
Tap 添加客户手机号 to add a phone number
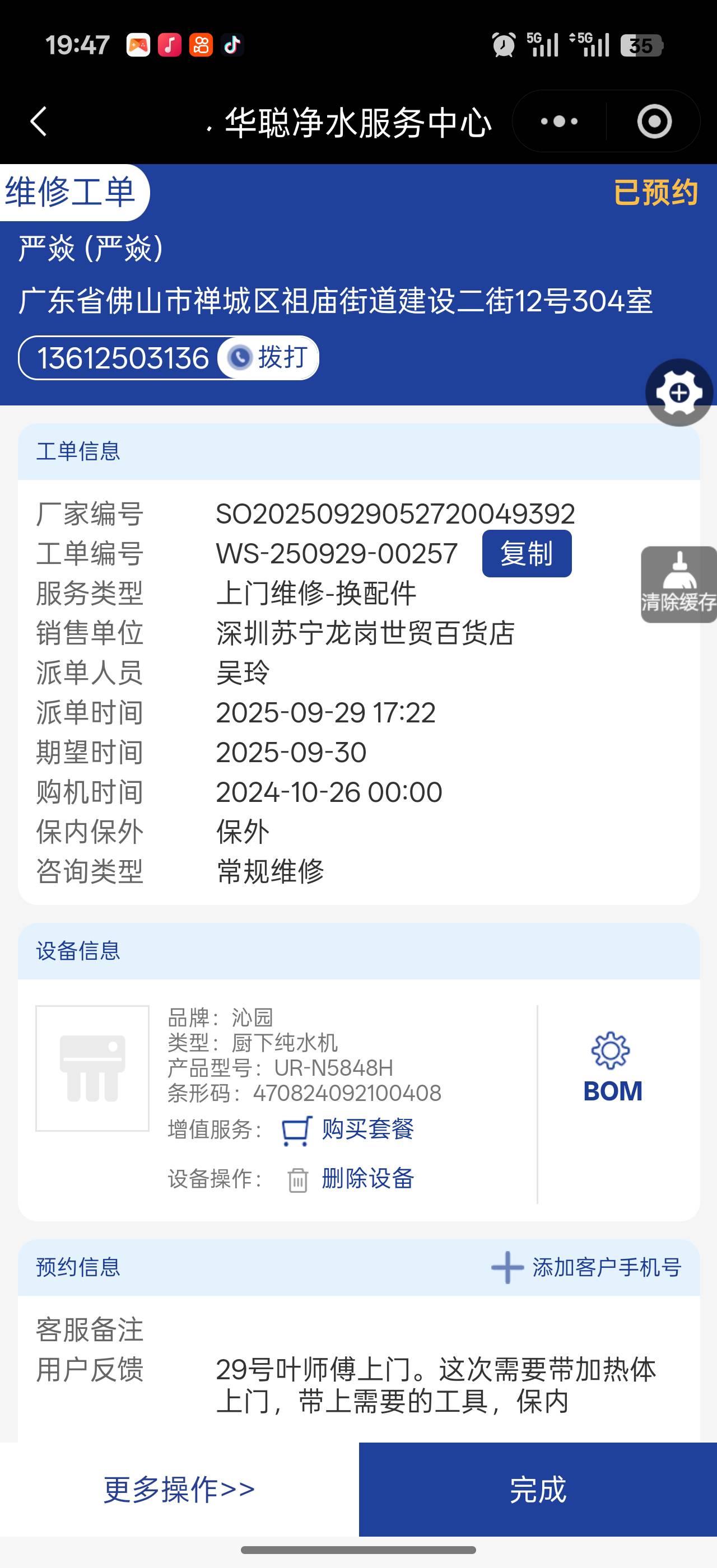point(586,1267)
